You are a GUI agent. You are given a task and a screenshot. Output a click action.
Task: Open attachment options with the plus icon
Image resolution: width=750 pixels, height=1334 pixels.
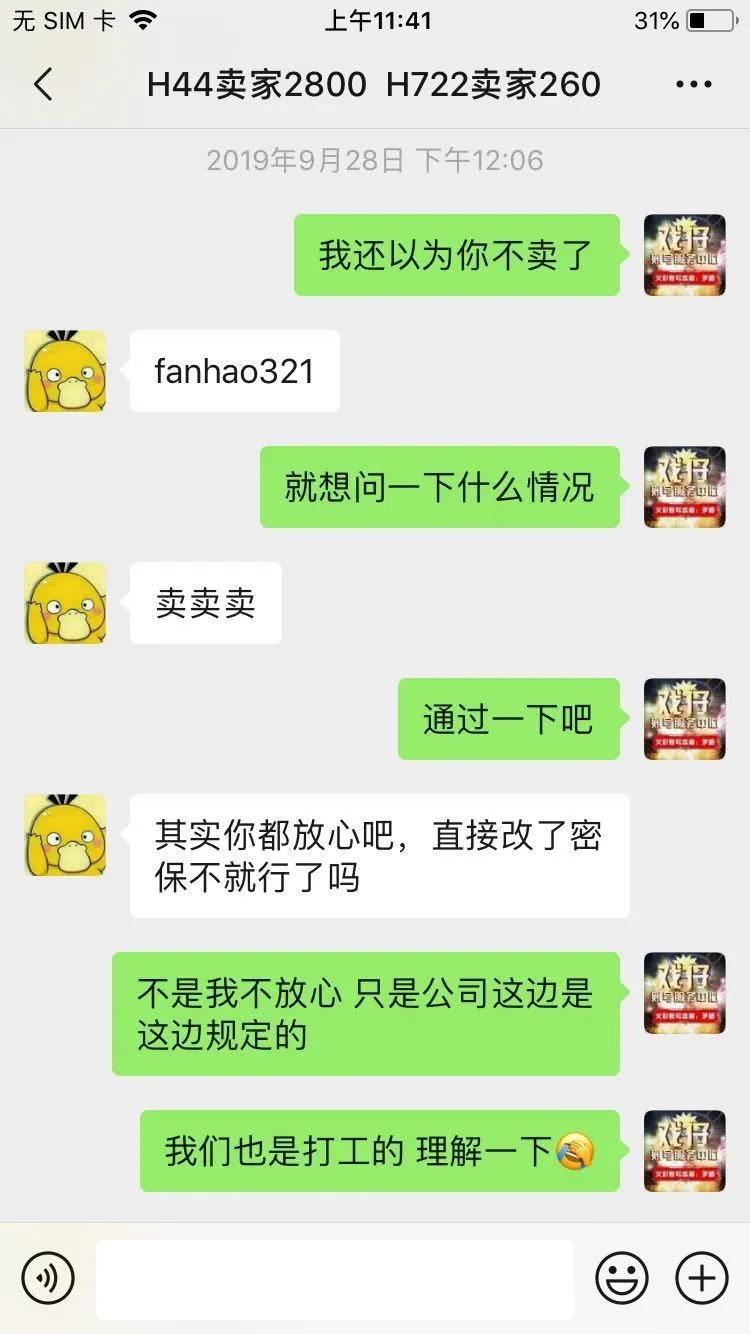(x=700, y=1278)
